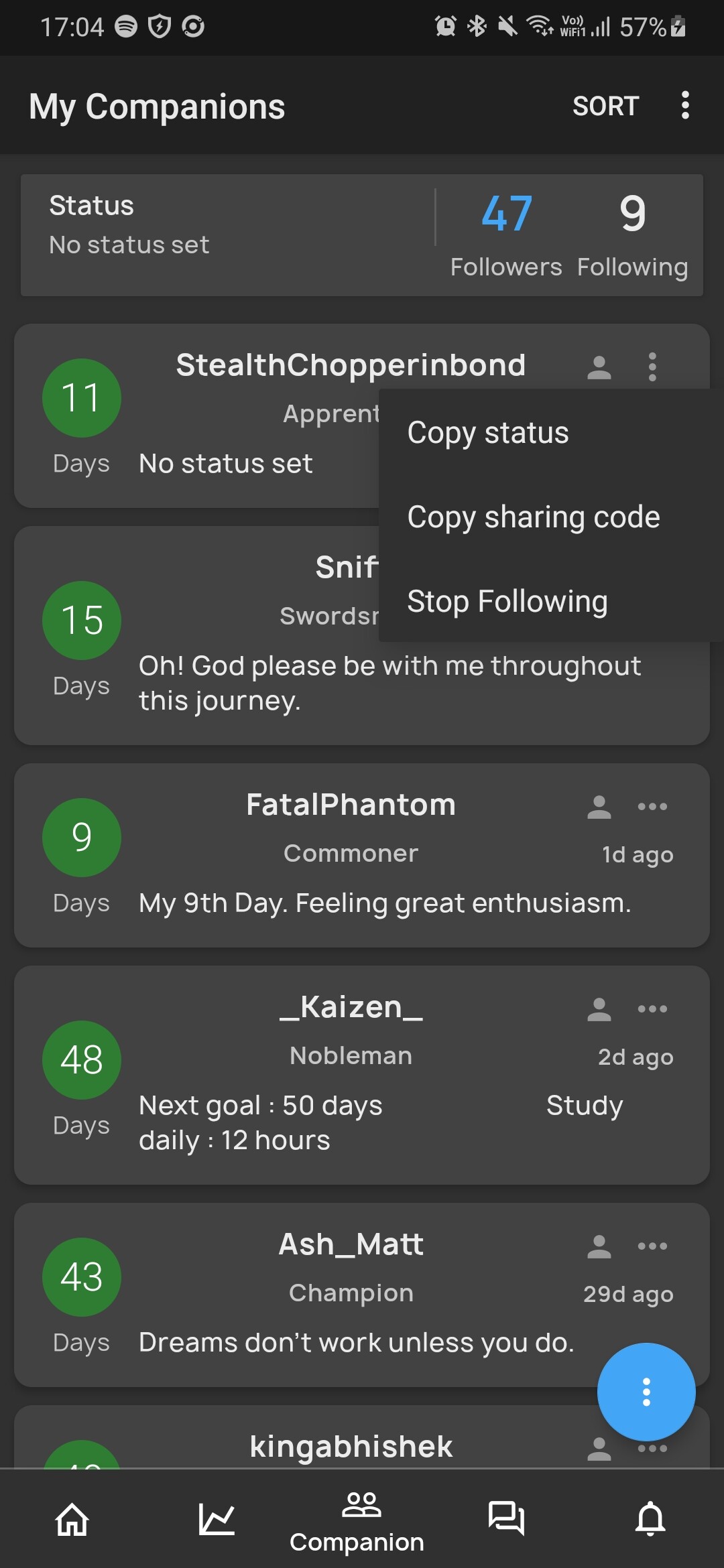Tap the blue floating action button
The width and height of the screenshot is (724, 1568).
pos(646,1392)
